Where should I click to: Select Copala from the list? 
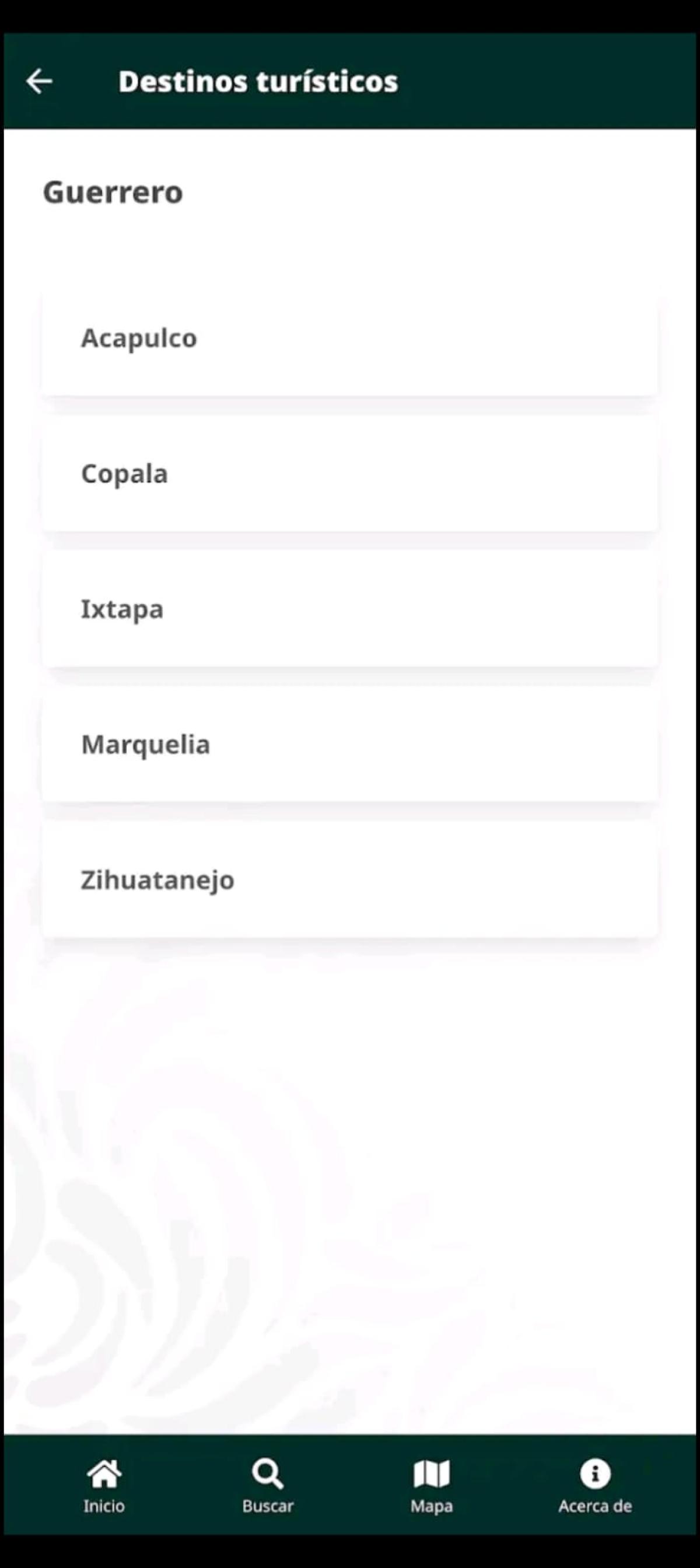(x=349, y=474)
